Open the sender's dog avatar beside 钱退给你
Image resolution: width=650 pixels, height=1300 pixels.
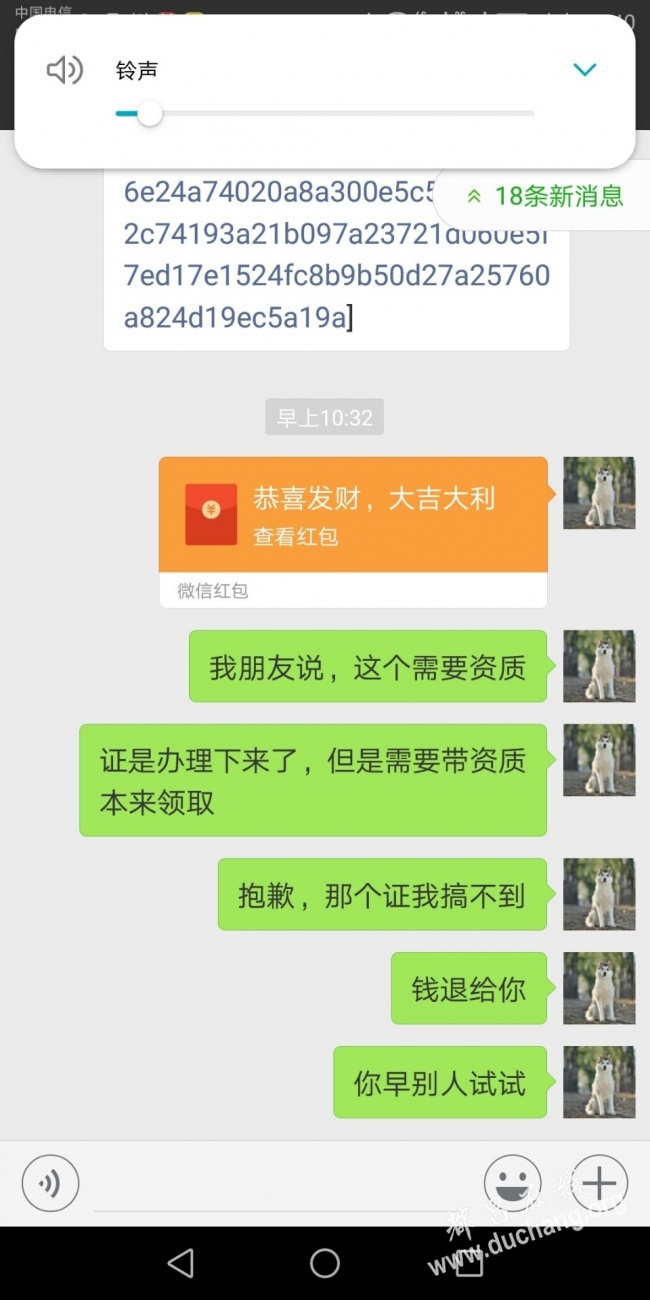(599, 988)
